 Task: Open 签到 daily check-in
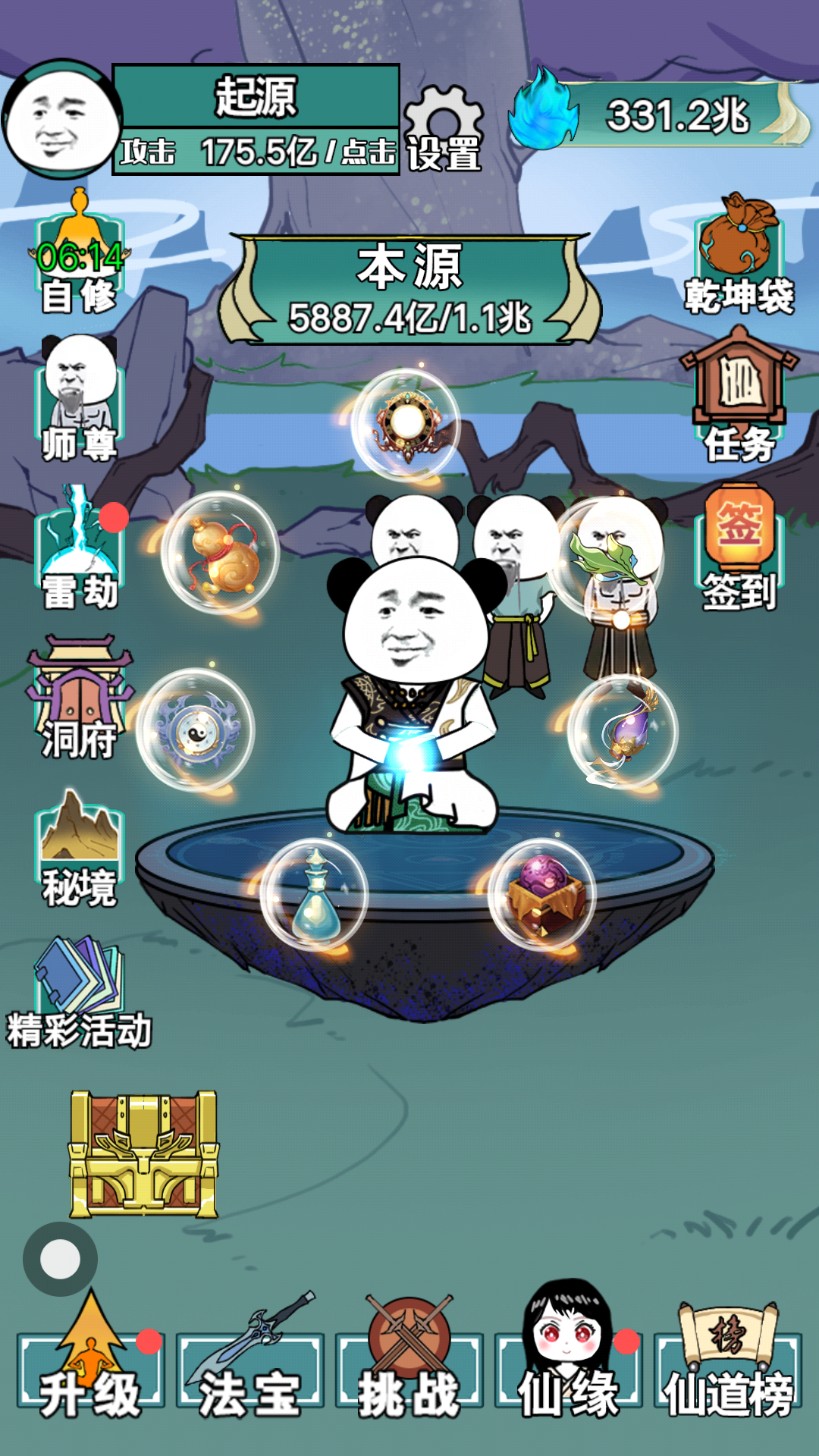tap(739, 546)
